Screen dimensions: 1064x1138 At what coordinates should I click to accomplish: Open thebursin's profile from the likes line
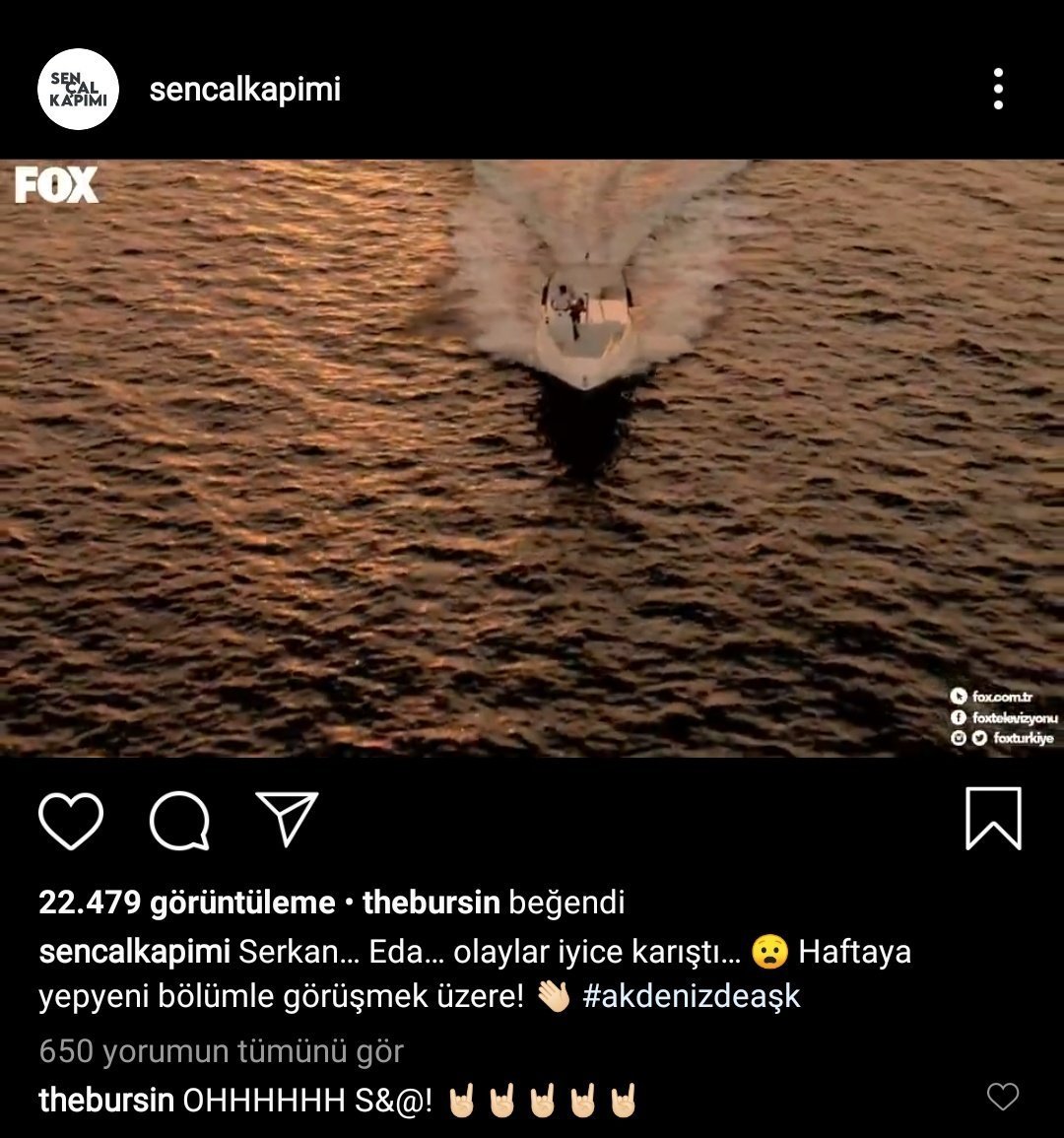431,903
